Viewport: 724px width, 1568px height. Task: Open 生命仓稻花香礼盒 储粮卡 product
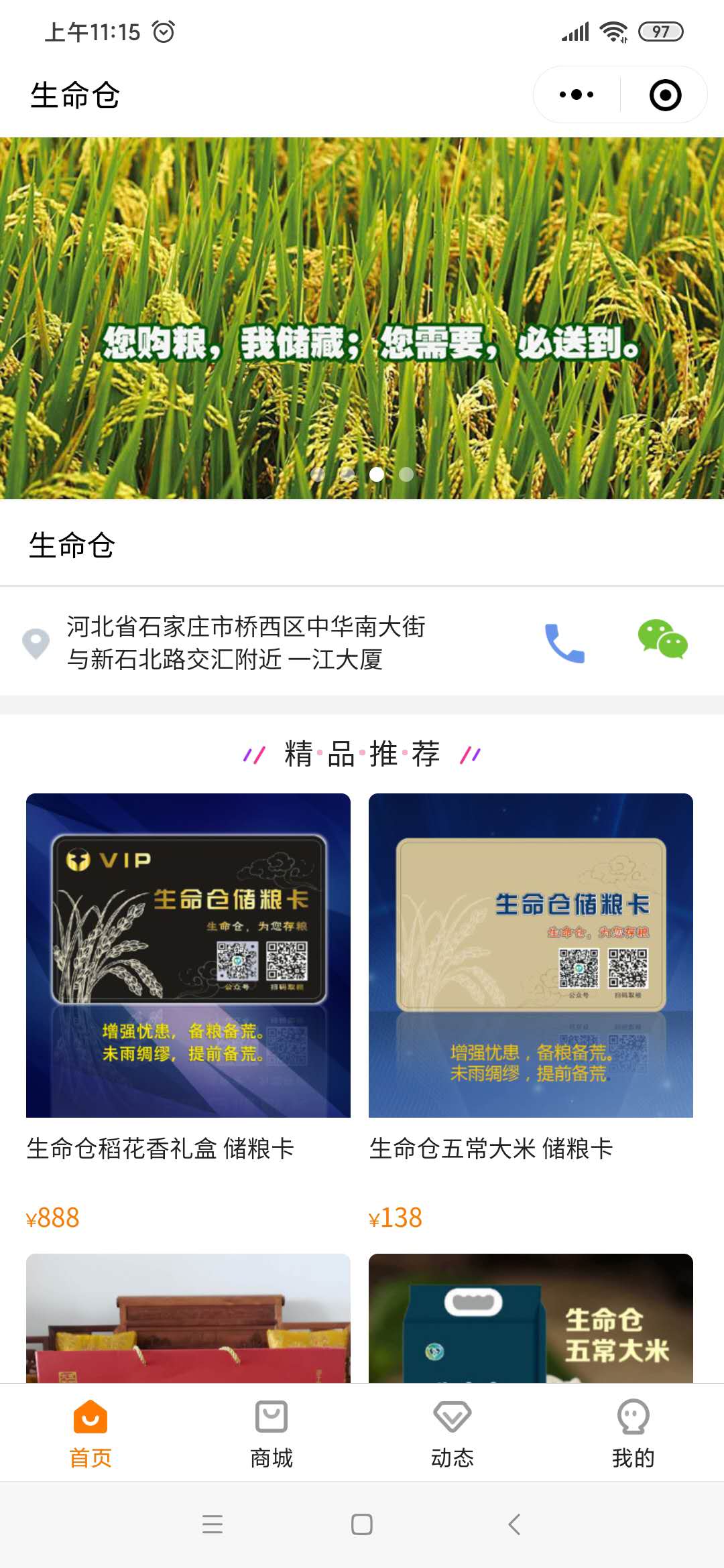188,955
